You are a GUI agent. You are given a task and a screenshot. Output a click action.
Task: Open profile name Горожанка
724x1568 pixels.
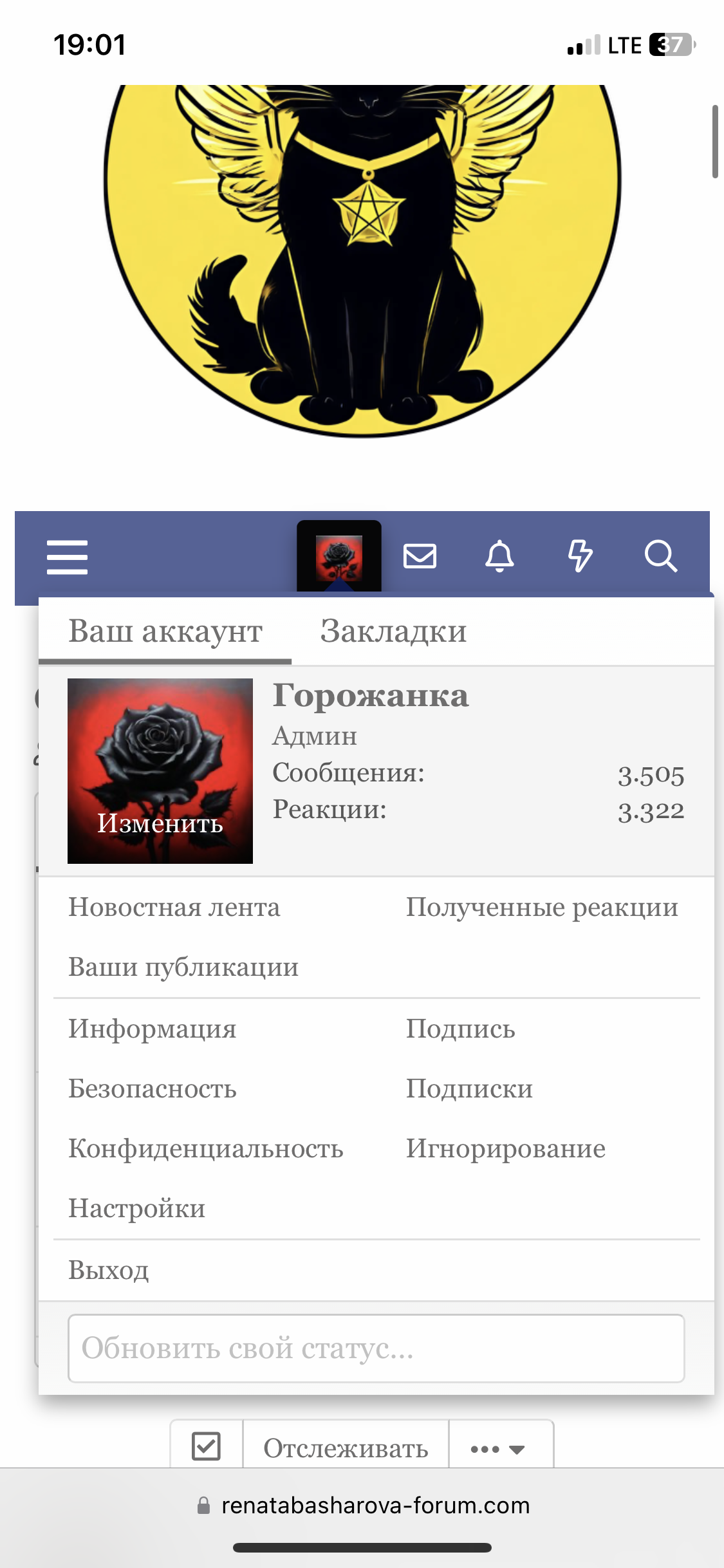coord(371,696)
